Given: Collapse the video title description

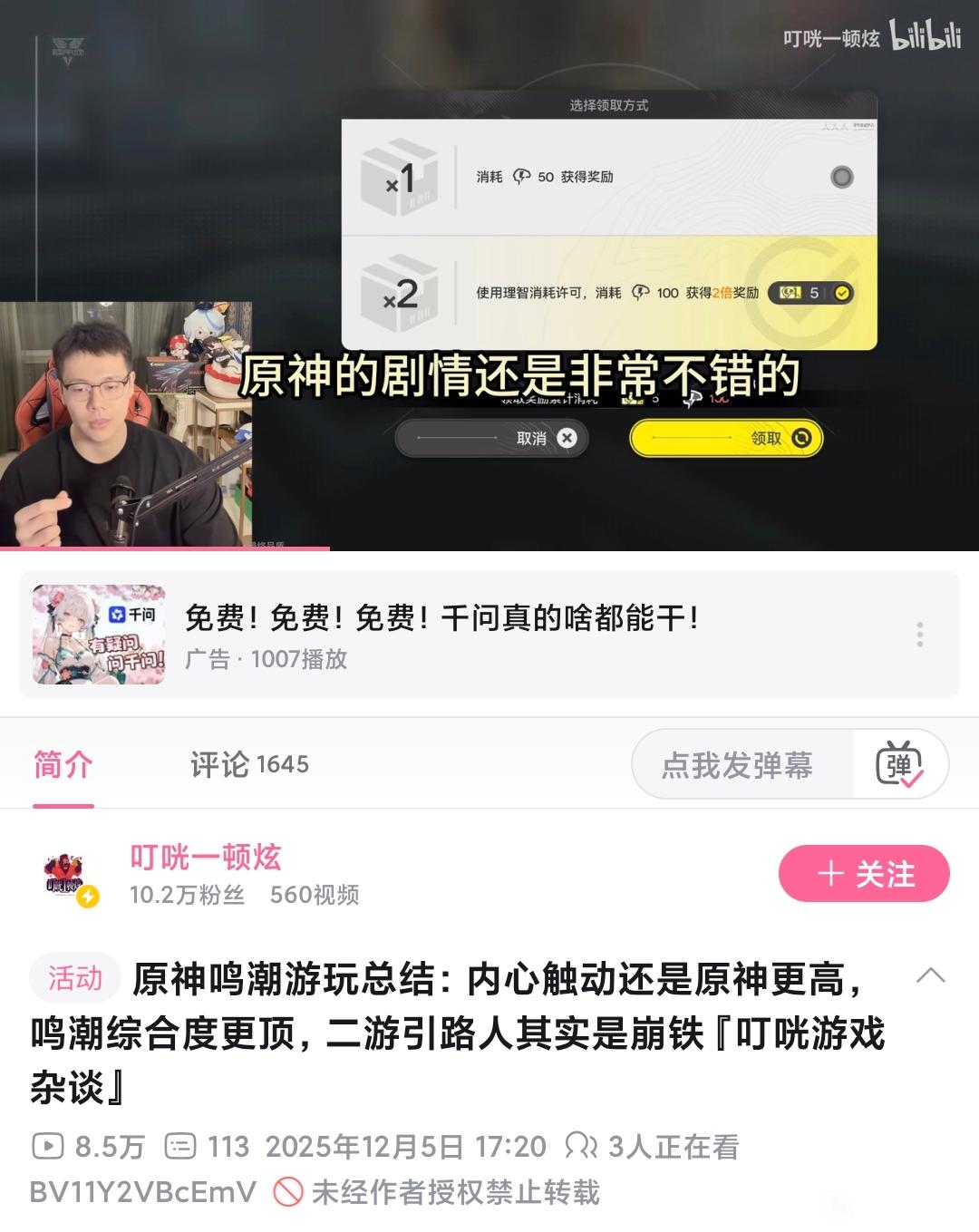Looking at the screenshot, I should tap(931, 976).
